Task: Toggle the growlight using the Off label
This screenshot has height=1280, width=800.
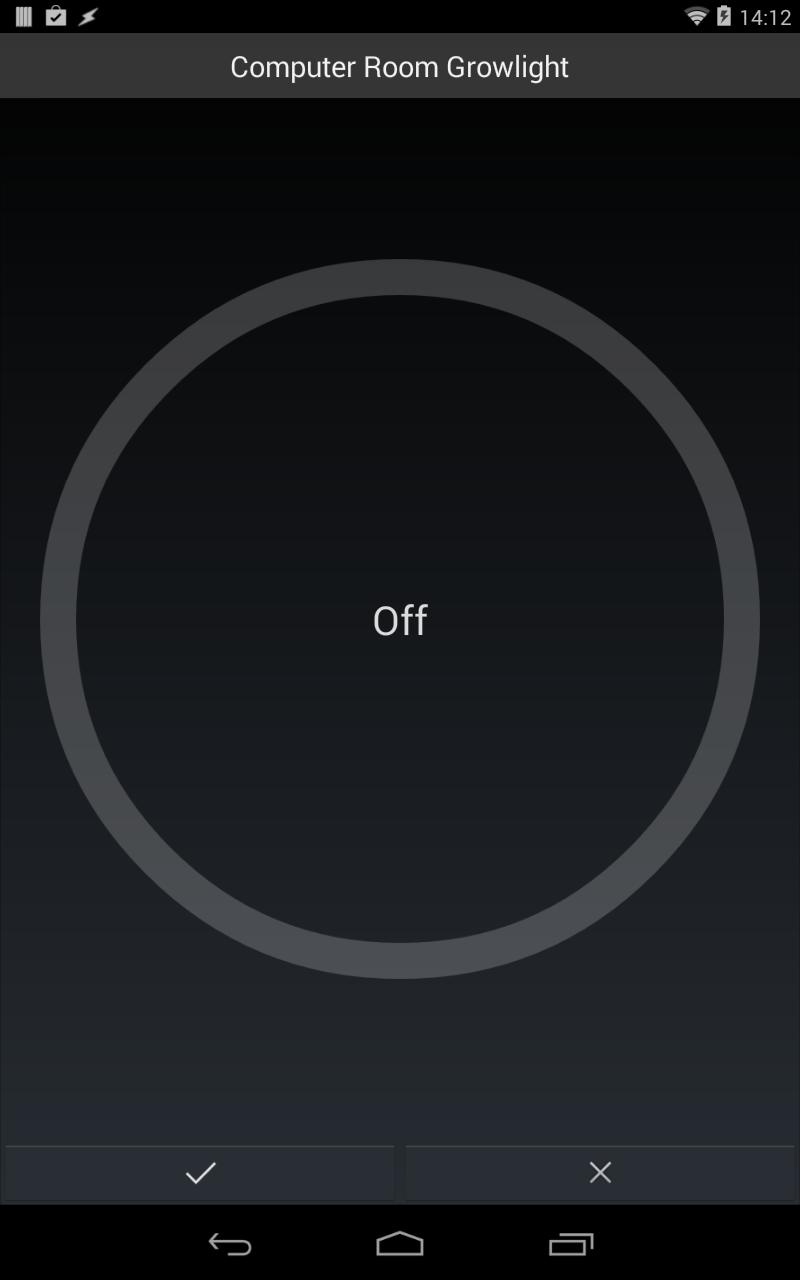Action: (400, 620)
